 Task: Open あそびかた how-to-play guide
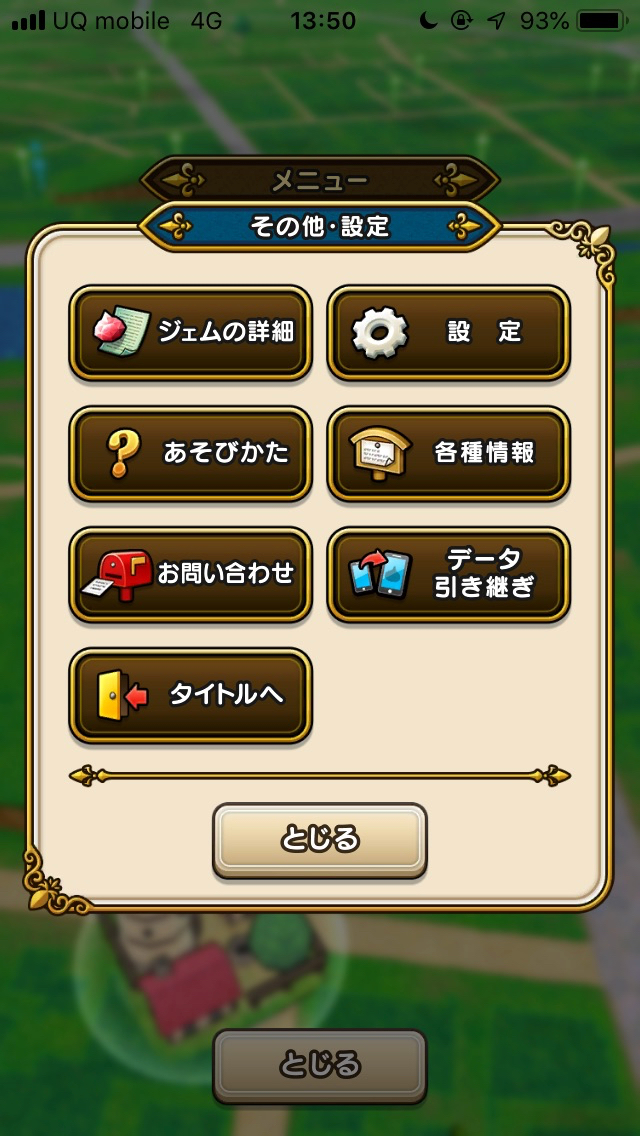(x=190, y=453)
